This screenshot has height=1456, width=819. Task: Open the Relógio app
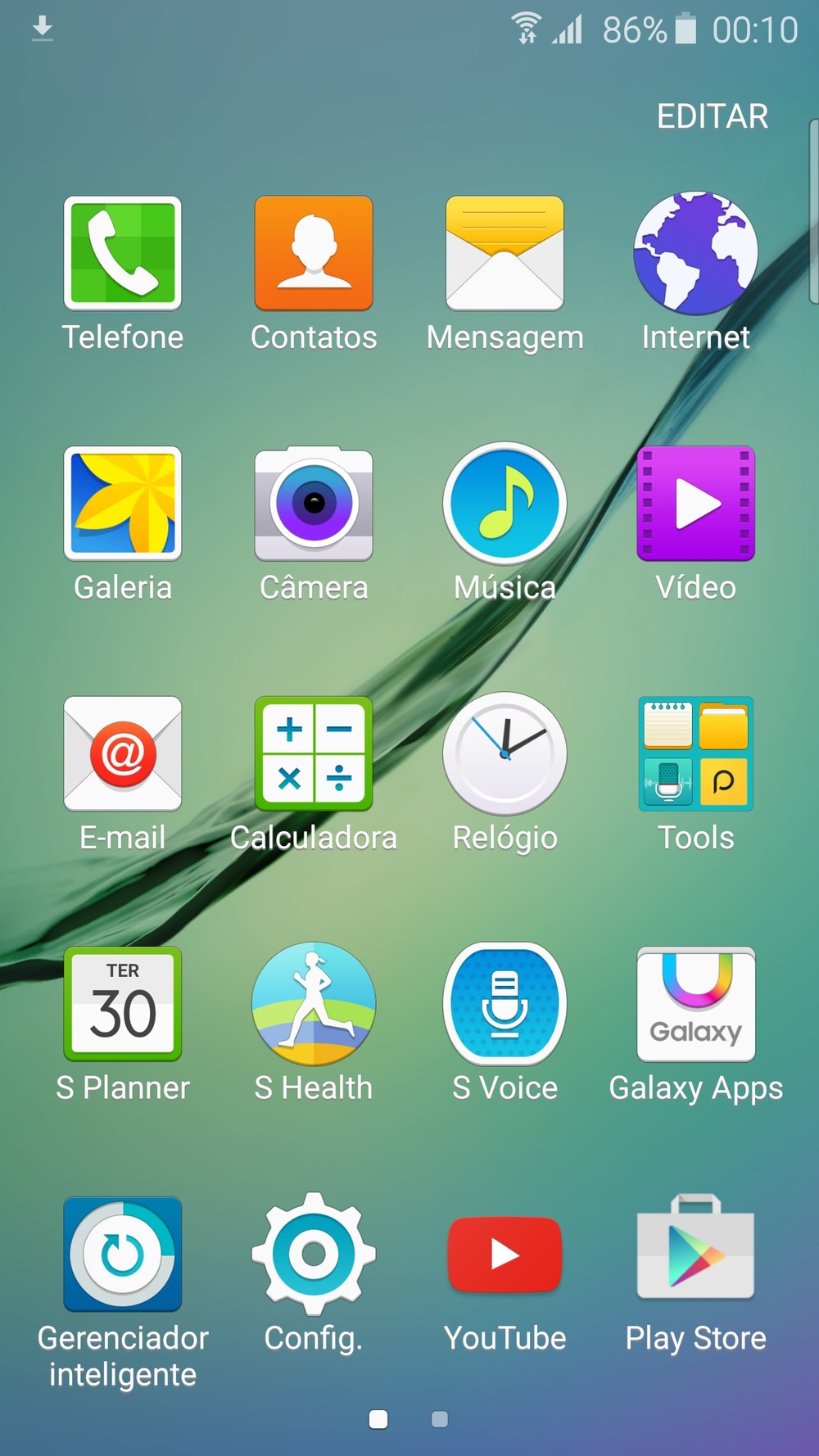[505, 753]
